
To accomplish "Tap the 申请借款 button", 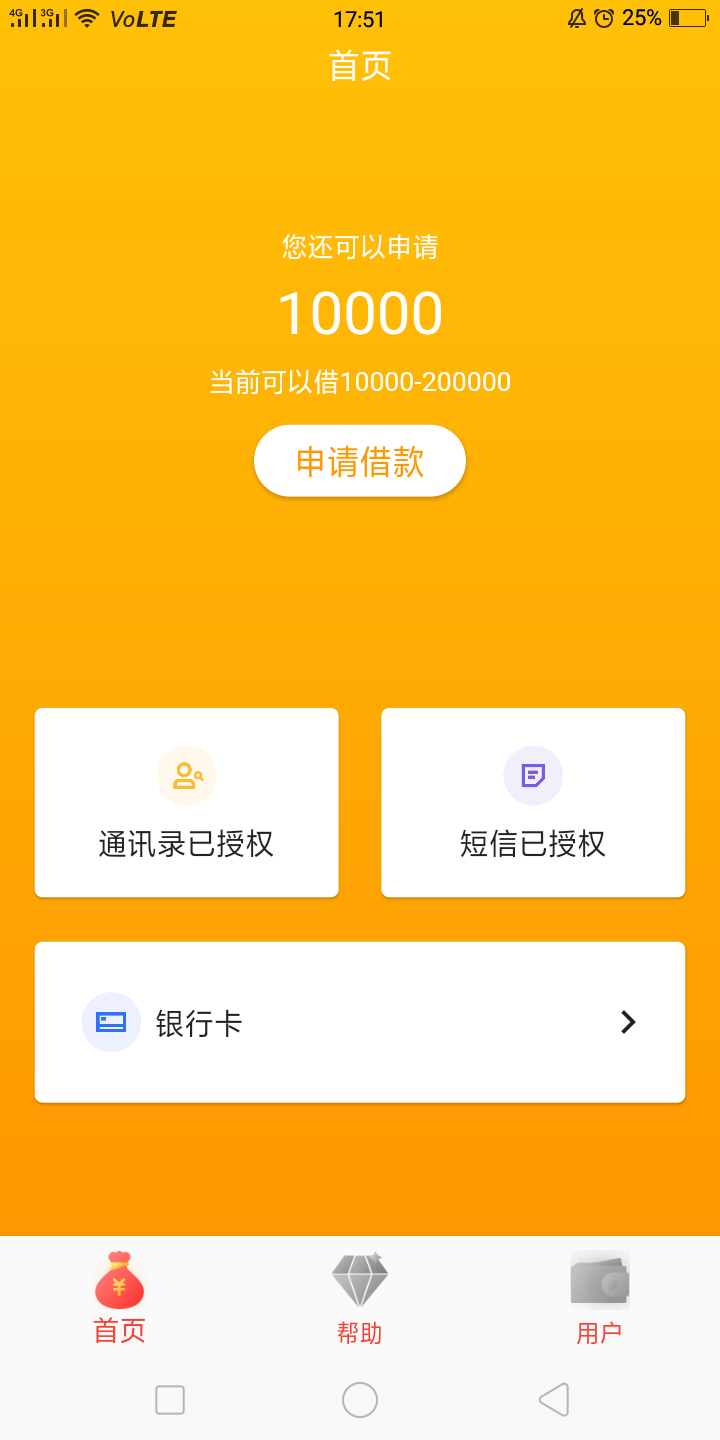I will [360, 461].
